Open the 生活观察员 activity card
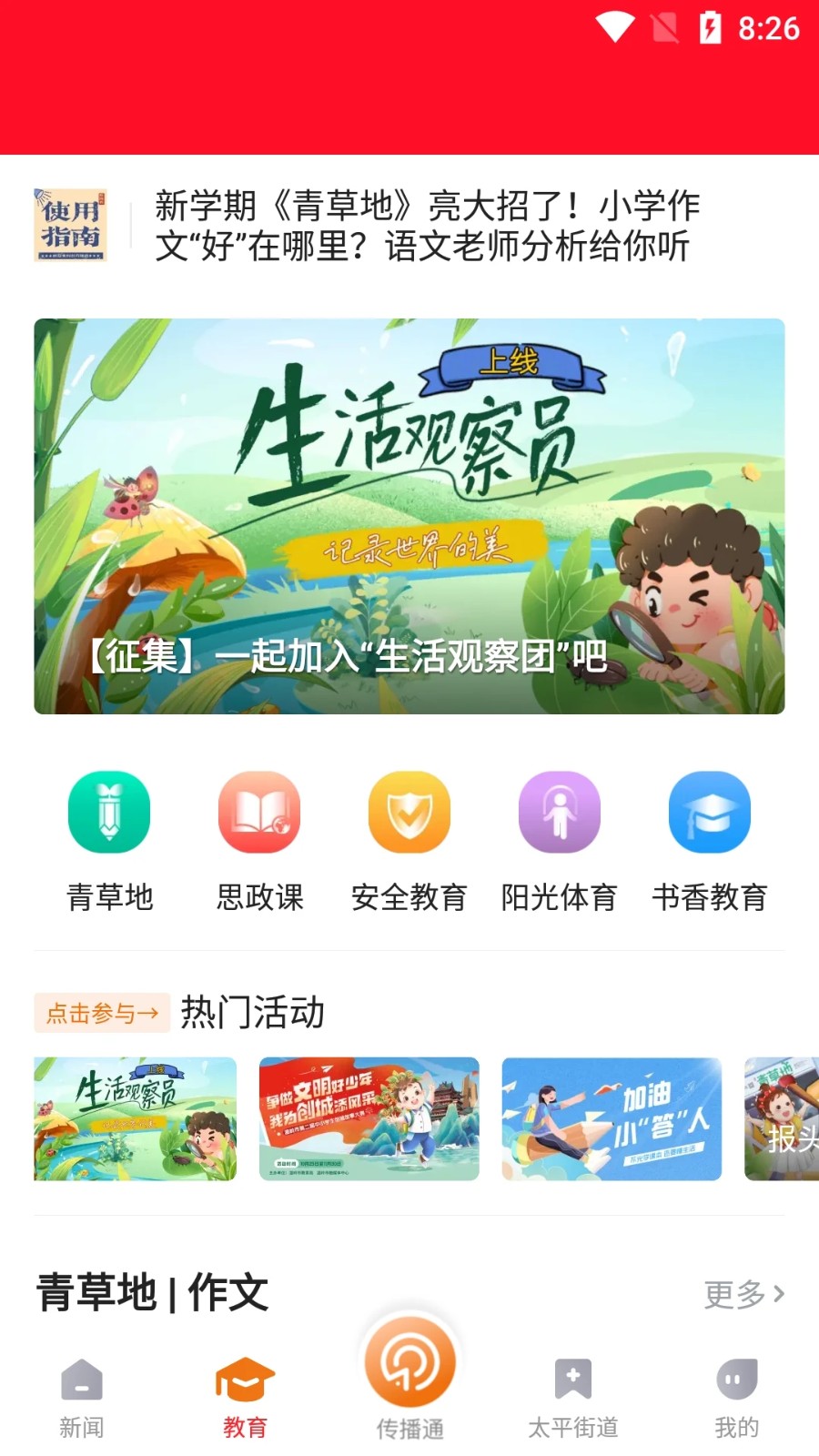 135,1118
